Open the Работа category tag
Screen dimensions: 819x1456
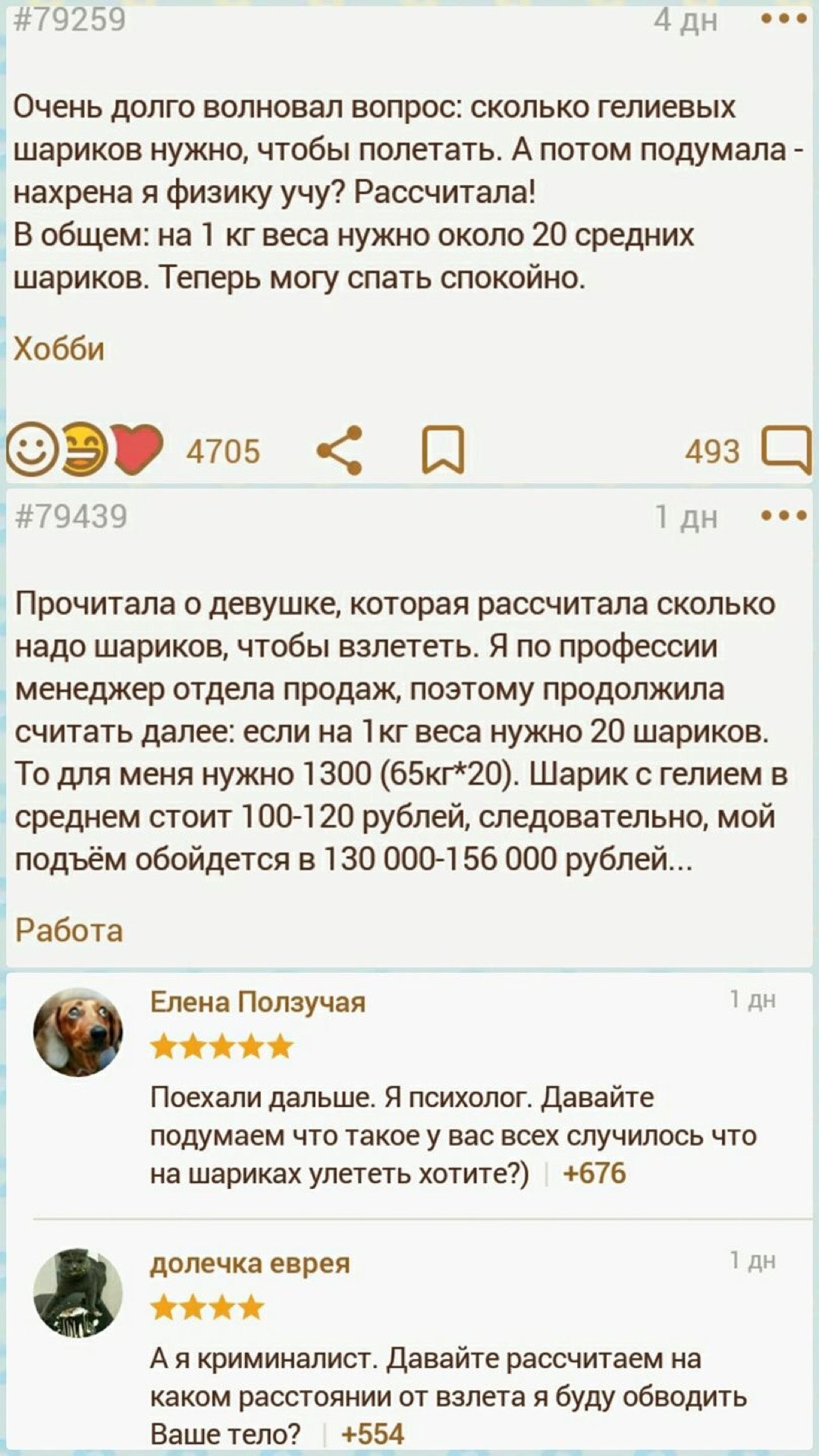click(x=69, y=930)
